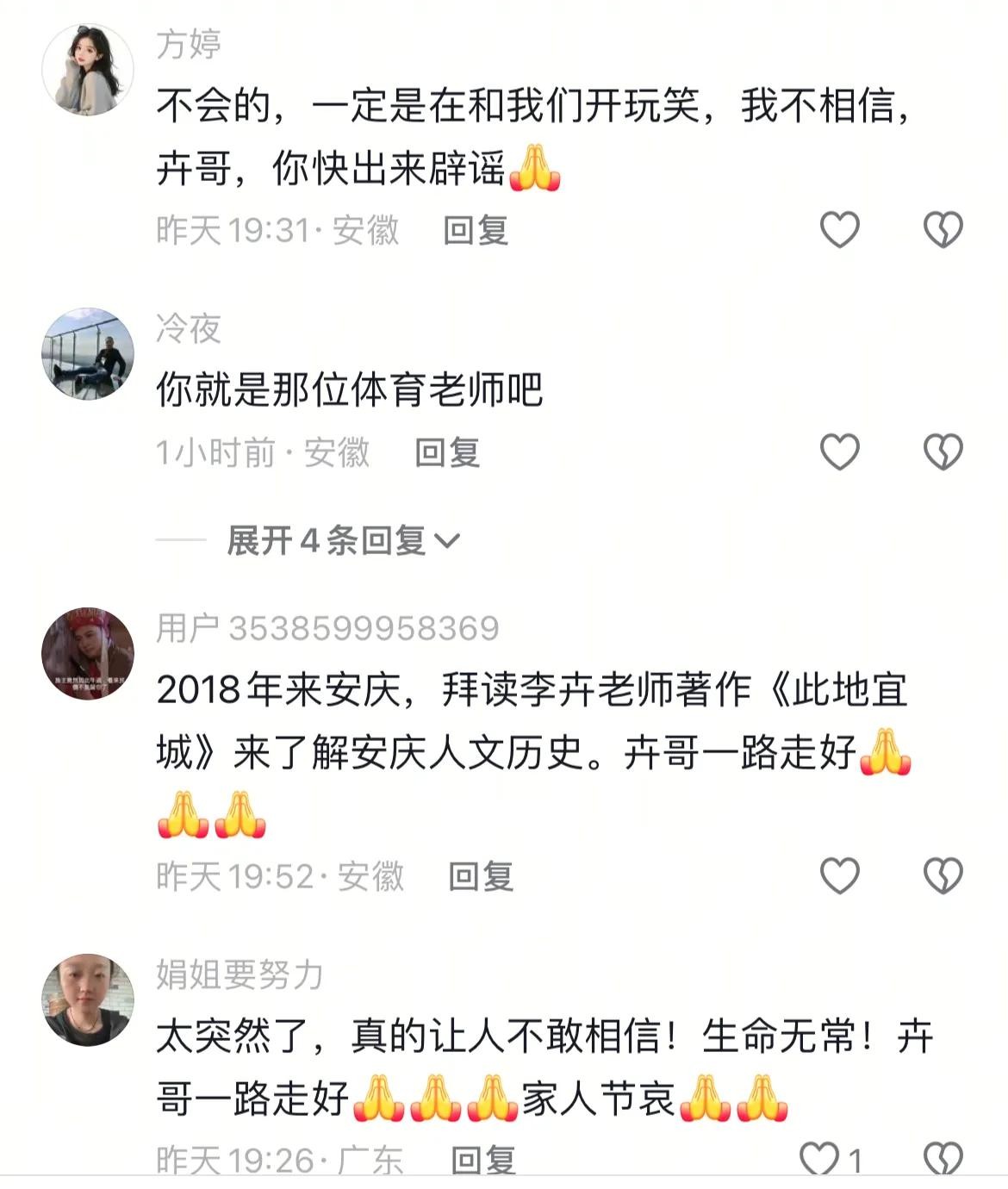Like 娟姐要努力's comment

click(819, 1158)
